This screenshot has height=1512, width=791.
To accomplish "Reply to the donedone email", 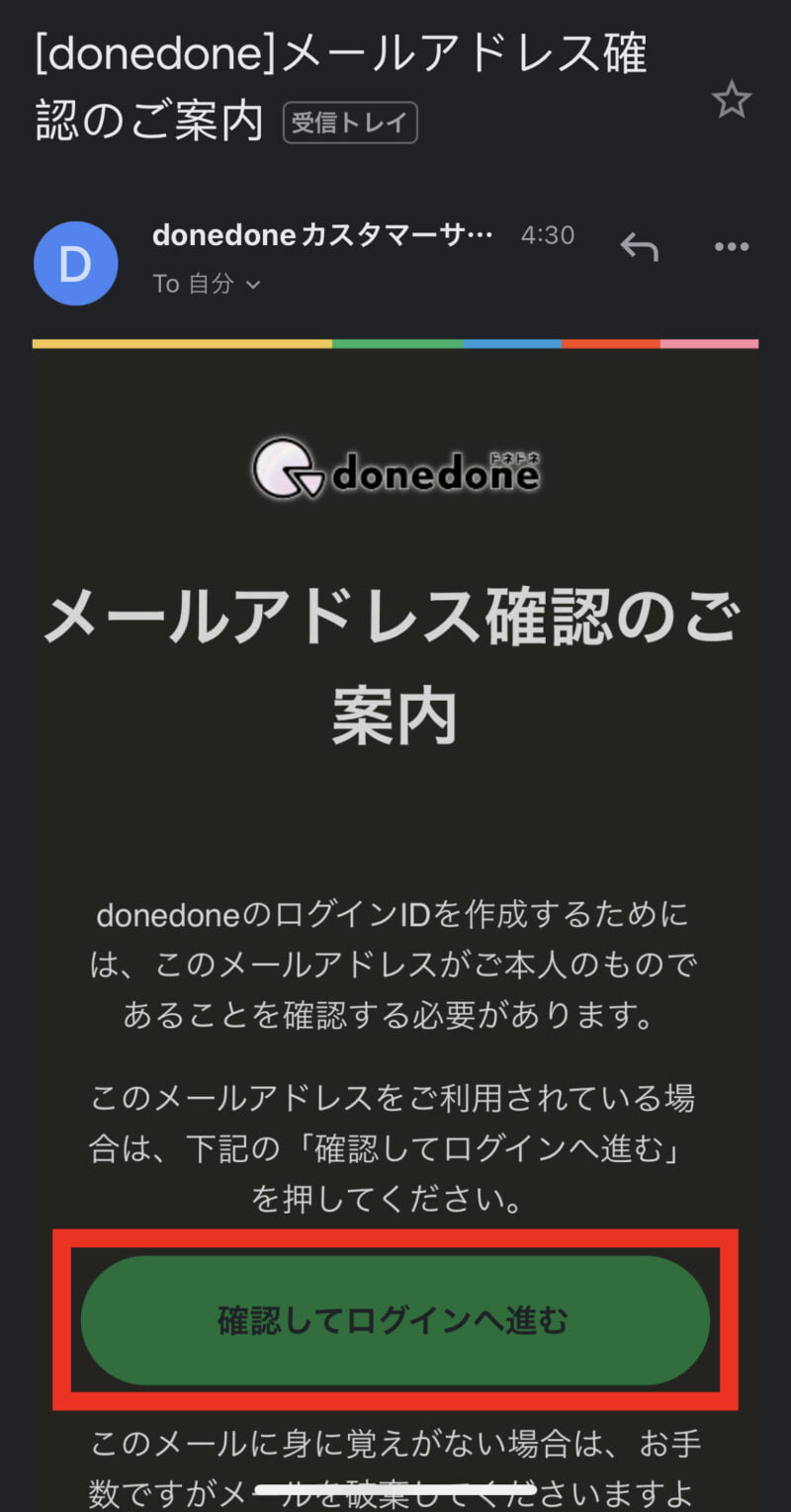I will pos(639,246).
